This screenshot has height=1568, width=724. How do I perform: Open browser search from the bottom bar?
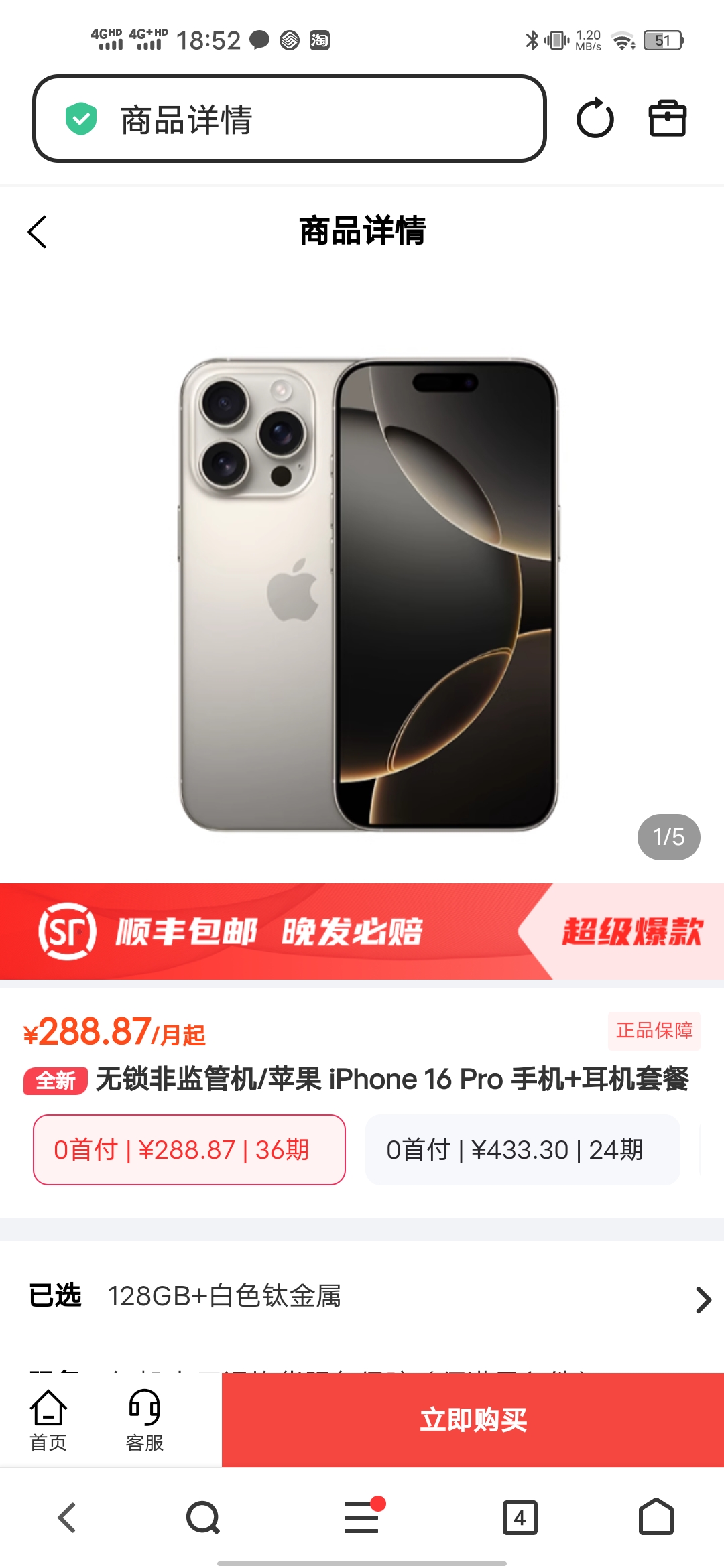coord(203,1518)
